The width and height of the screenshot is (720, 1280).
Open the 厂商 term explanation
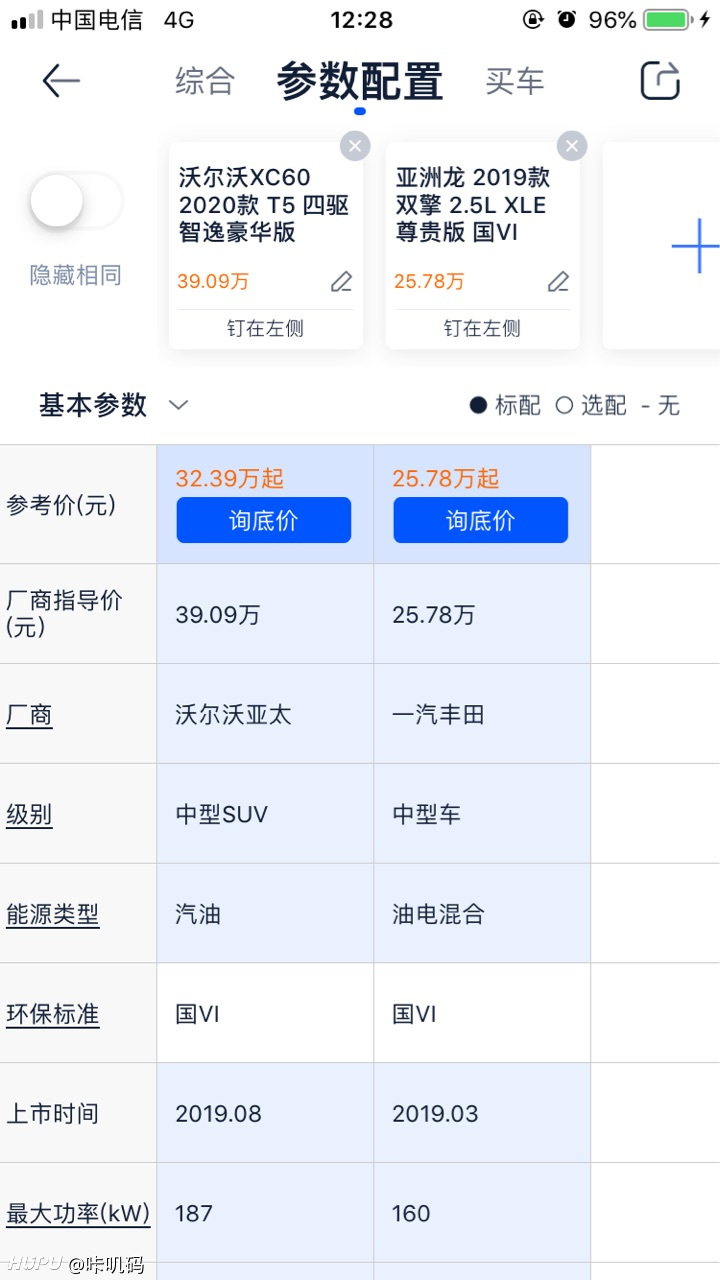click(29, 715)
